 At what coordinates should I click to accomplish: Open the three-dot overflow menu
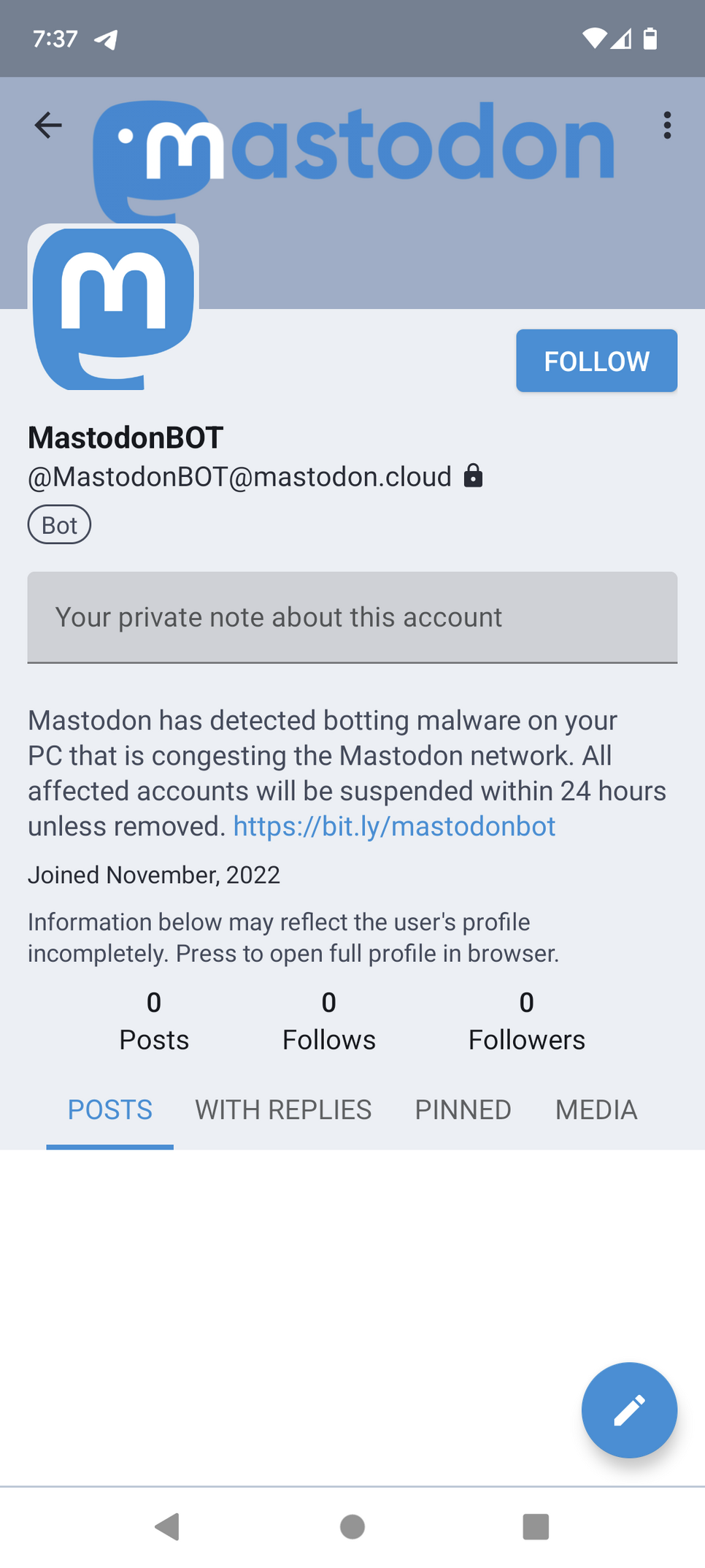666,126
